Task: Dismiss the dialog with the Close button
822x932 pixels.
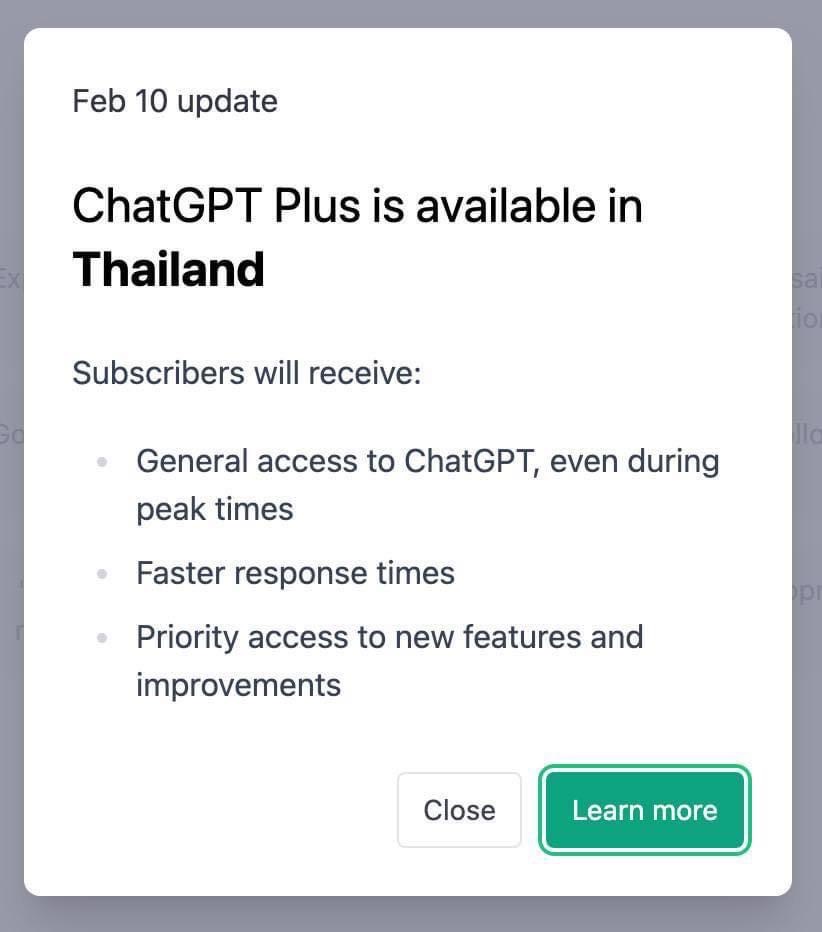Action: [x=459, y=810]
